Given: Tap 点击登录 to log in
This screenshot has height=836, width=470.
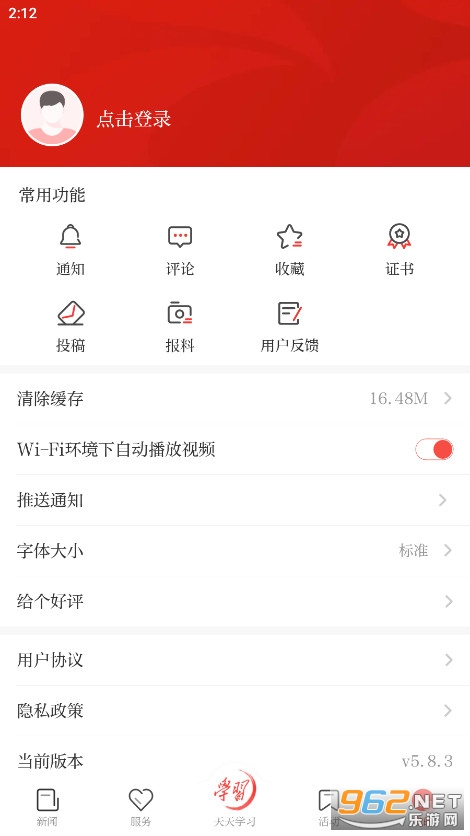Looking at the screenshot, I should (133, 118).
